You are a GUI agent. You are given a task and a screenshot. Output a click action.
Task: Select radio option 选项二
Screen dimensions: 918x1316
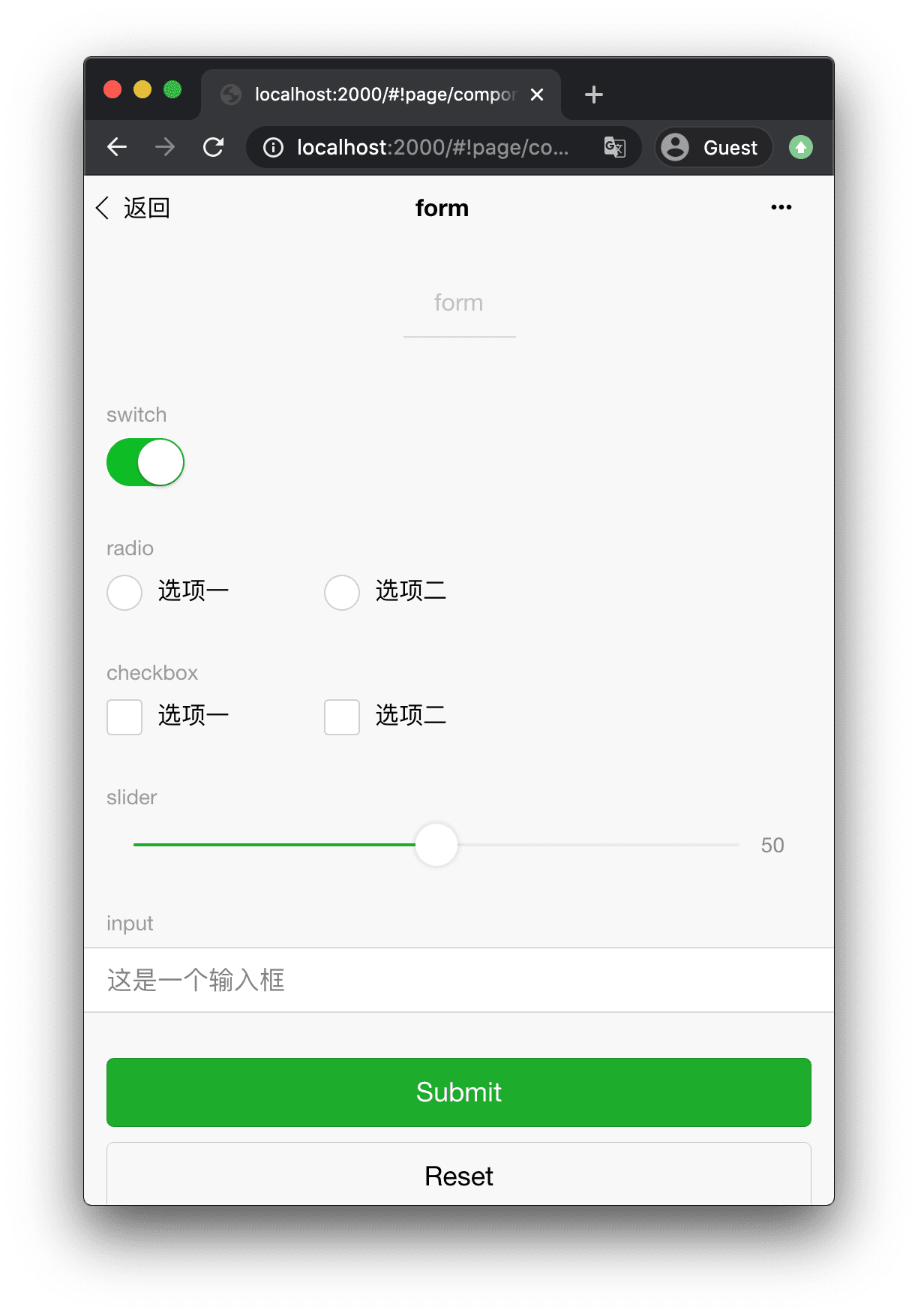(x=342, y=593)
